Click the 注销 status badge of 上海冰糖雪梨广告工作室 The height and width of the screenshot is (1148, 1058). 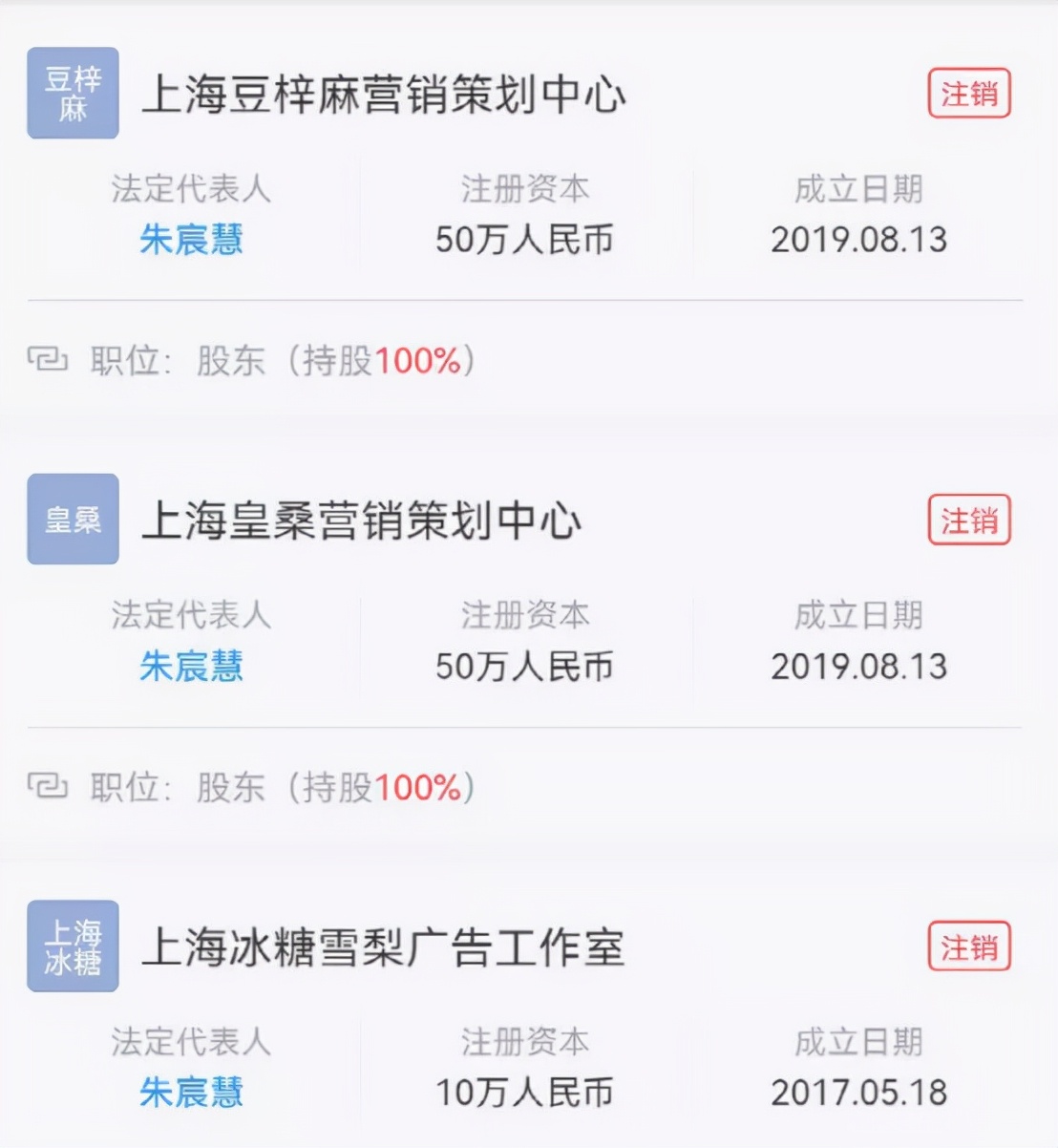coord(968,948)
